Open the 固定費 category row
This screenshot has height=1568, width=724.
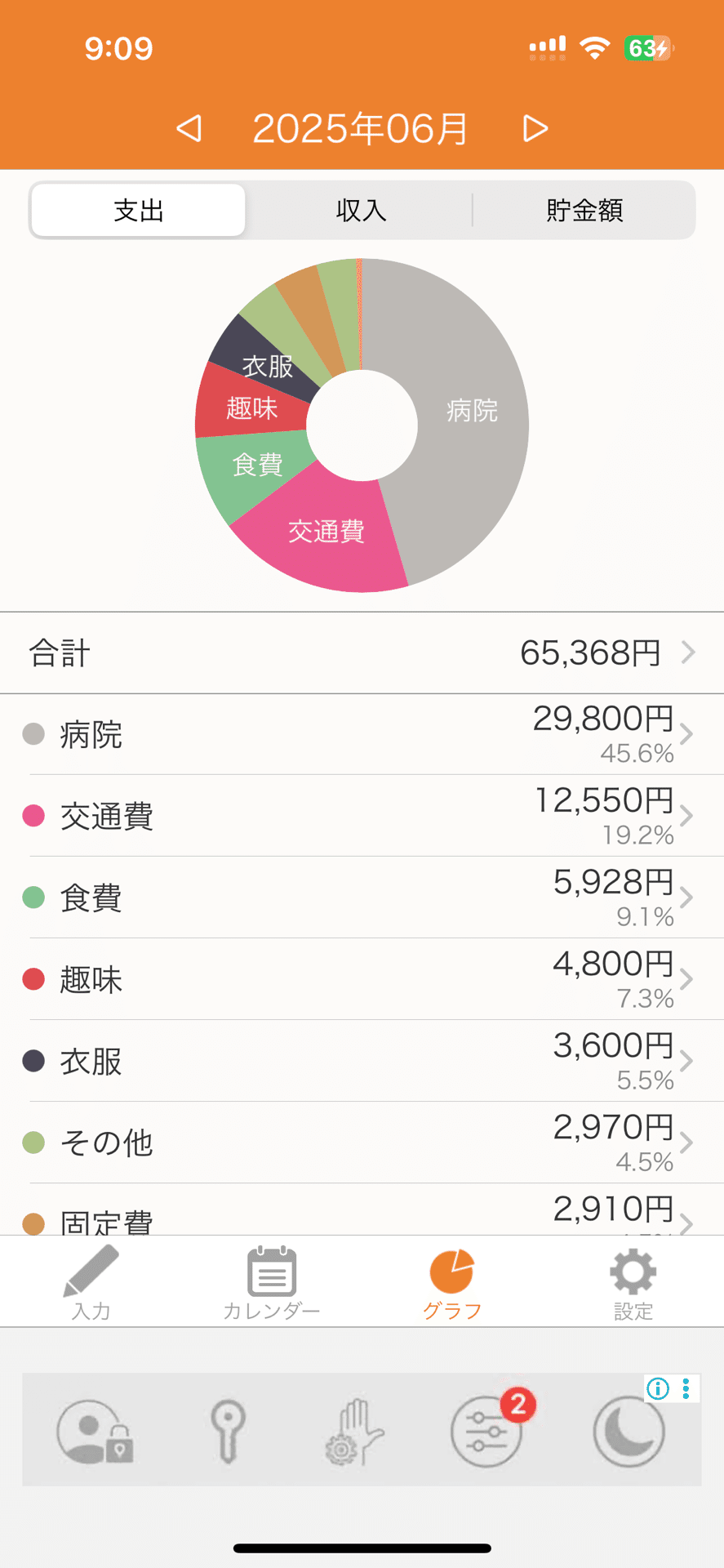[x=362, y=1209]
